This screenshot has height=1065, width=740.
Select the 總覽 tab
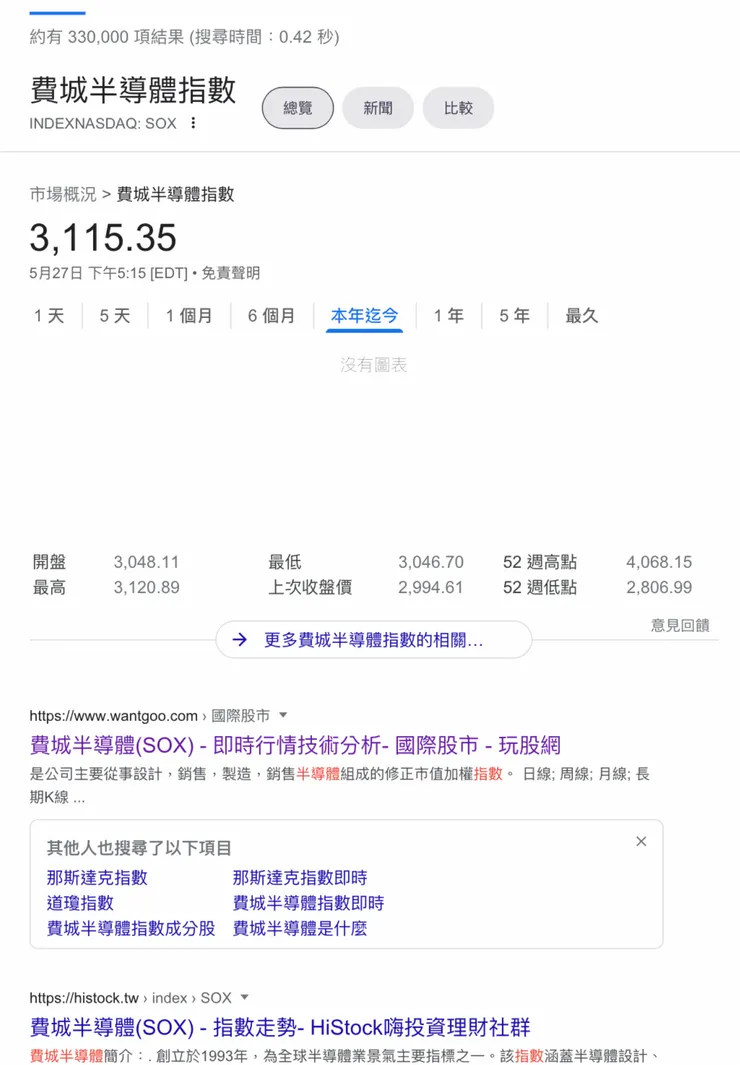[x=297, y=108]
